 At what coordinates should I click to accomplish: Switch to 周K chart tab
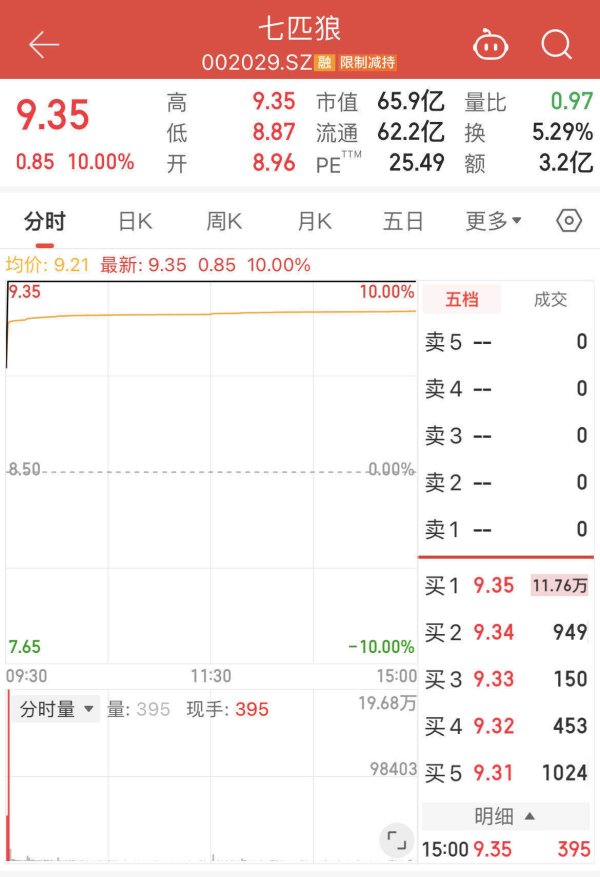[x=224, y=221]
